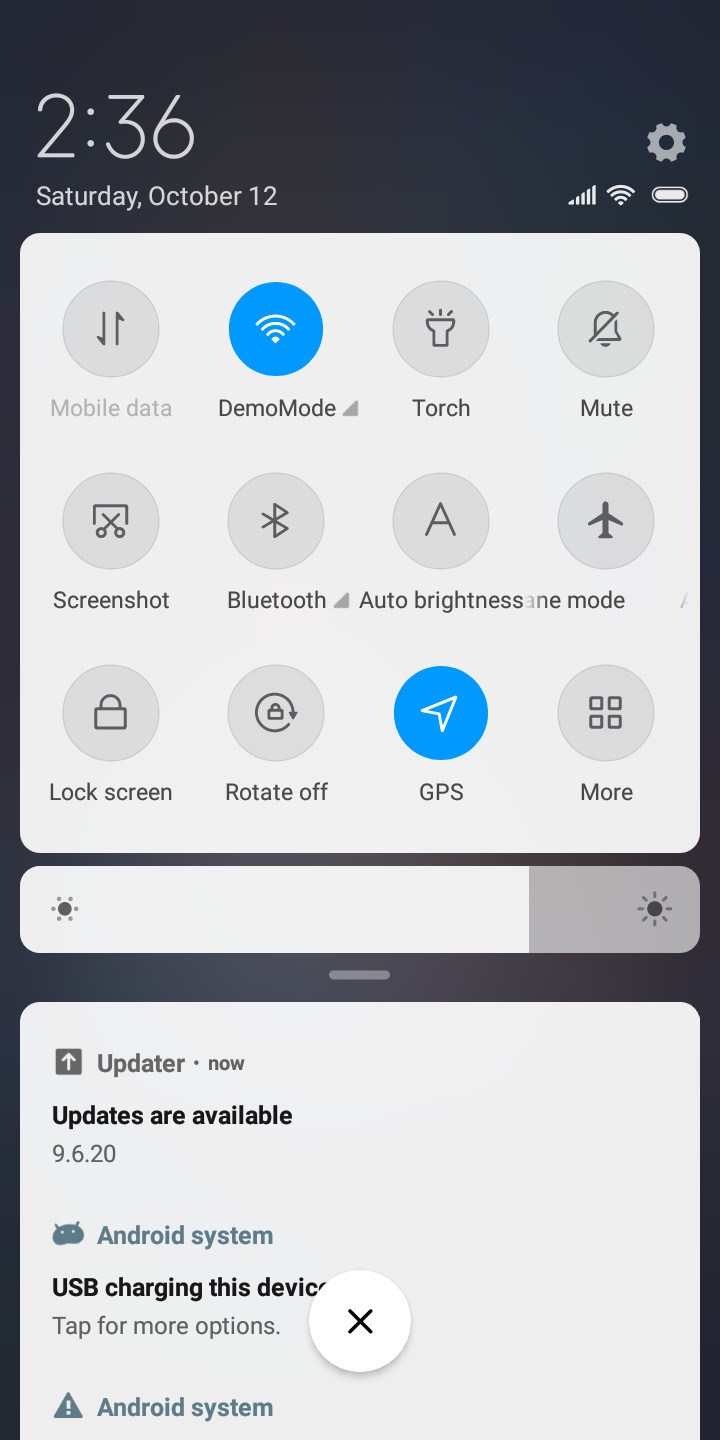Open the Updater updates available notification

pyautogui.click(x=360, y=1108)
